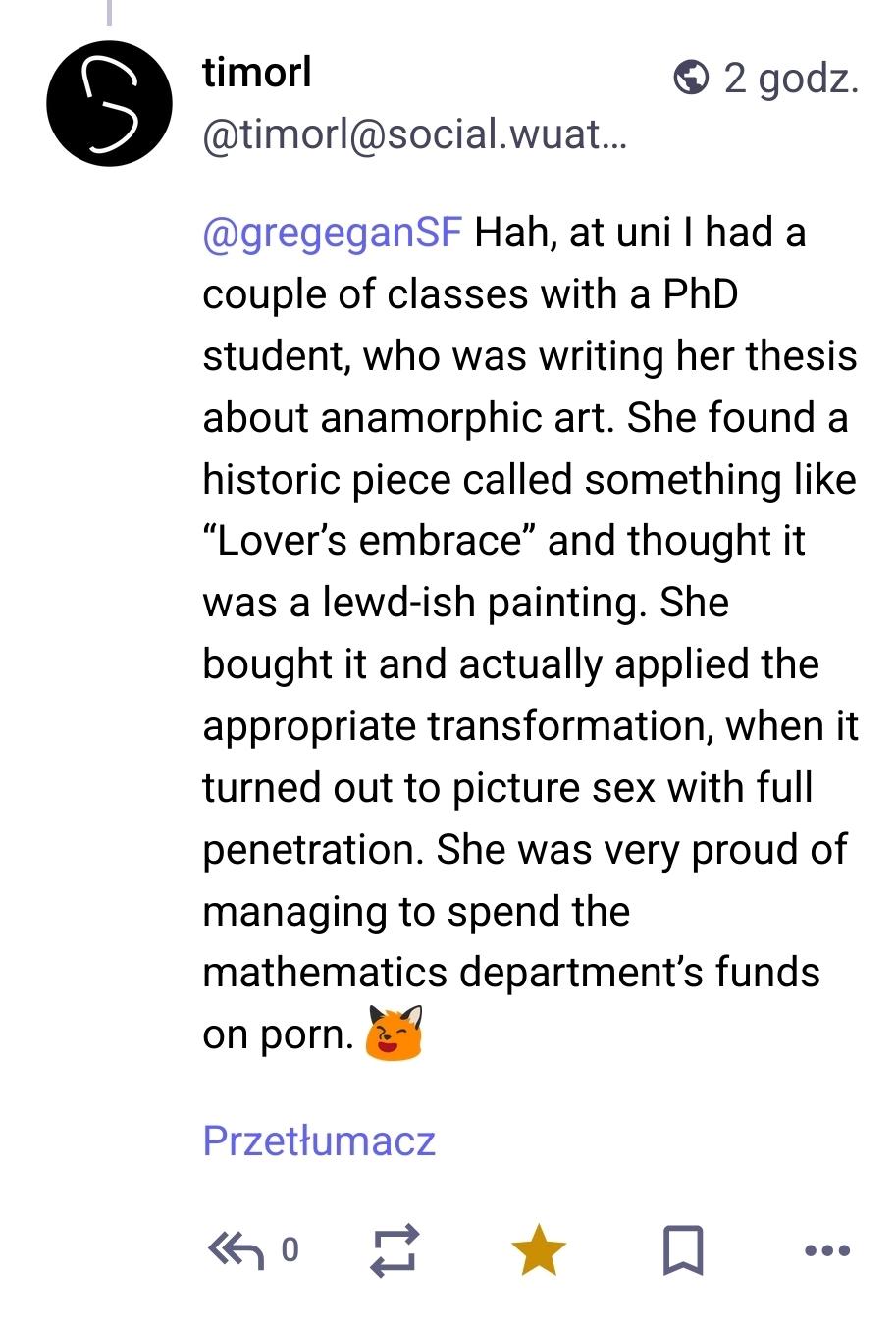Screen dimensions: 896x1326
Task: Reply to timorl's post
Action: pyautogui.click(x=237, y=1250)
